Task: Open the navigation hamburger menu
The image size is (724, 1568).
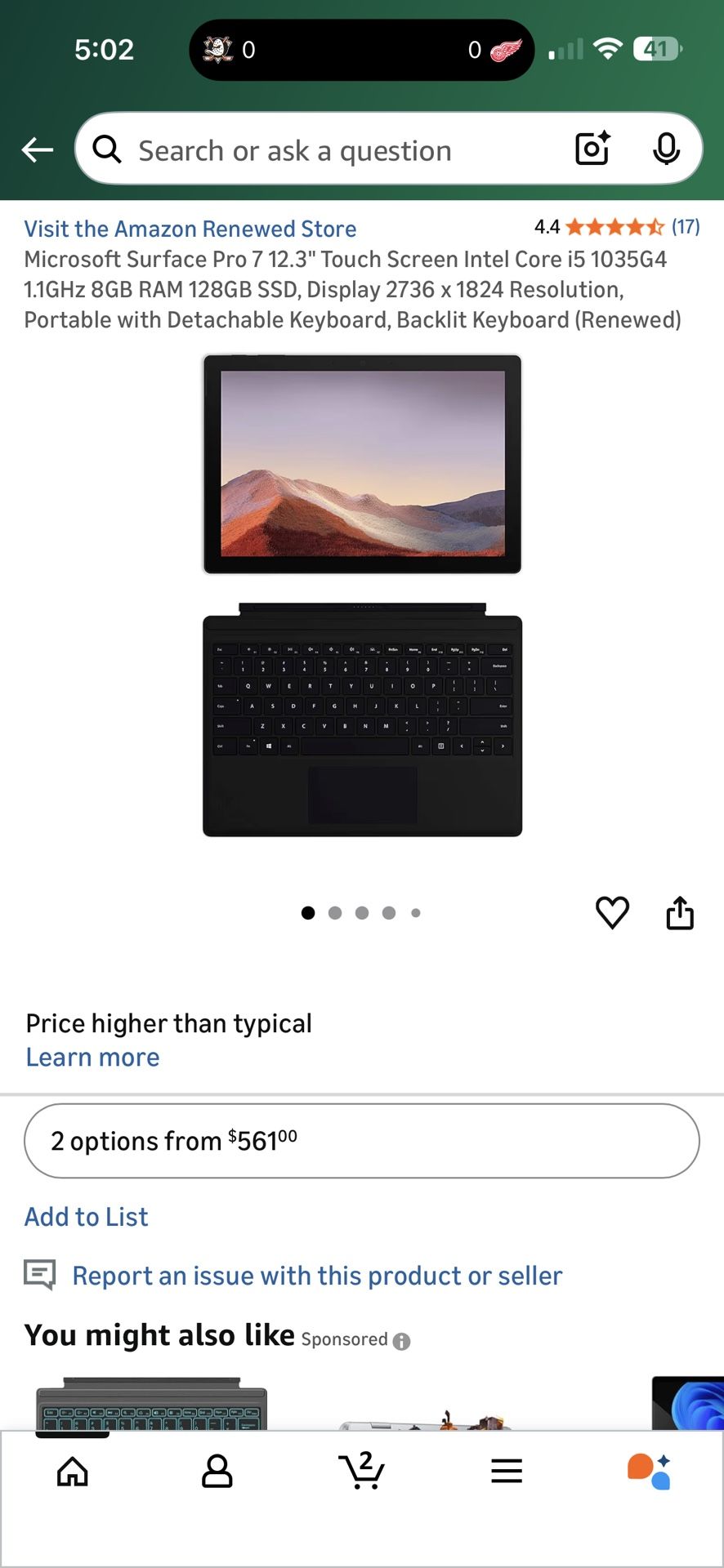Action: coord(507,1471)
